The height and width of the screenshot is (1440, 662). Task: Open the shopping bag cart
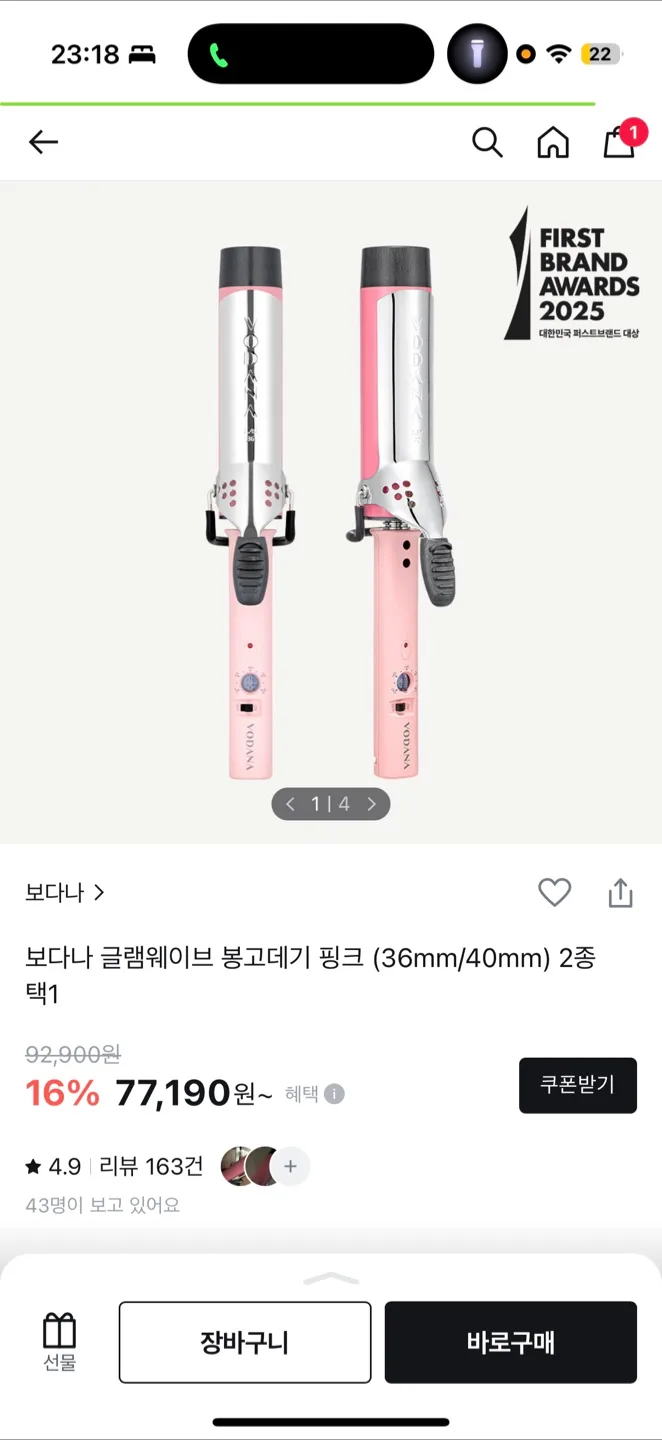point(620,142)
